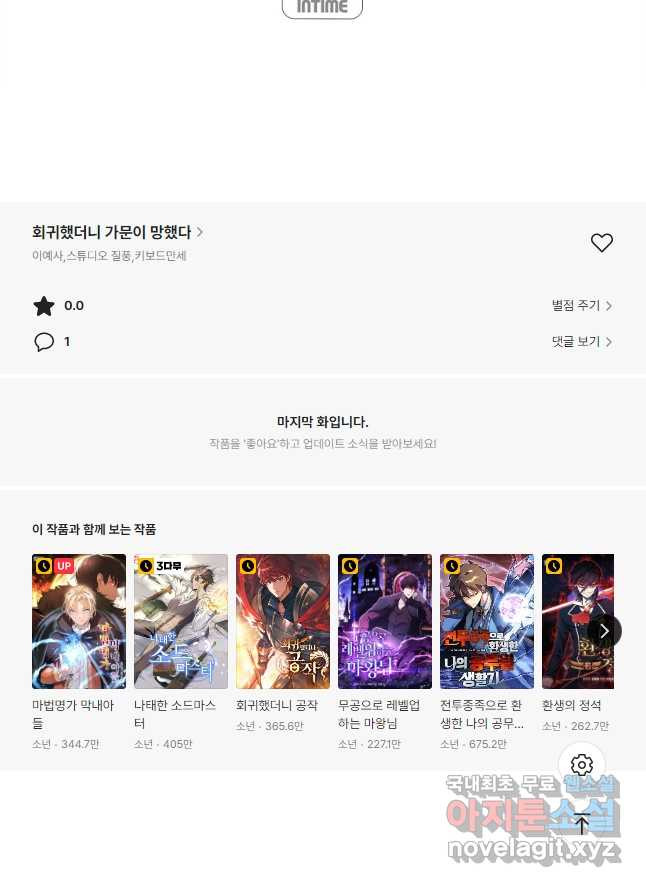Jump to the top with the up arrow
This screenshot has width=646, height=887.
click(x=582, y=824)
